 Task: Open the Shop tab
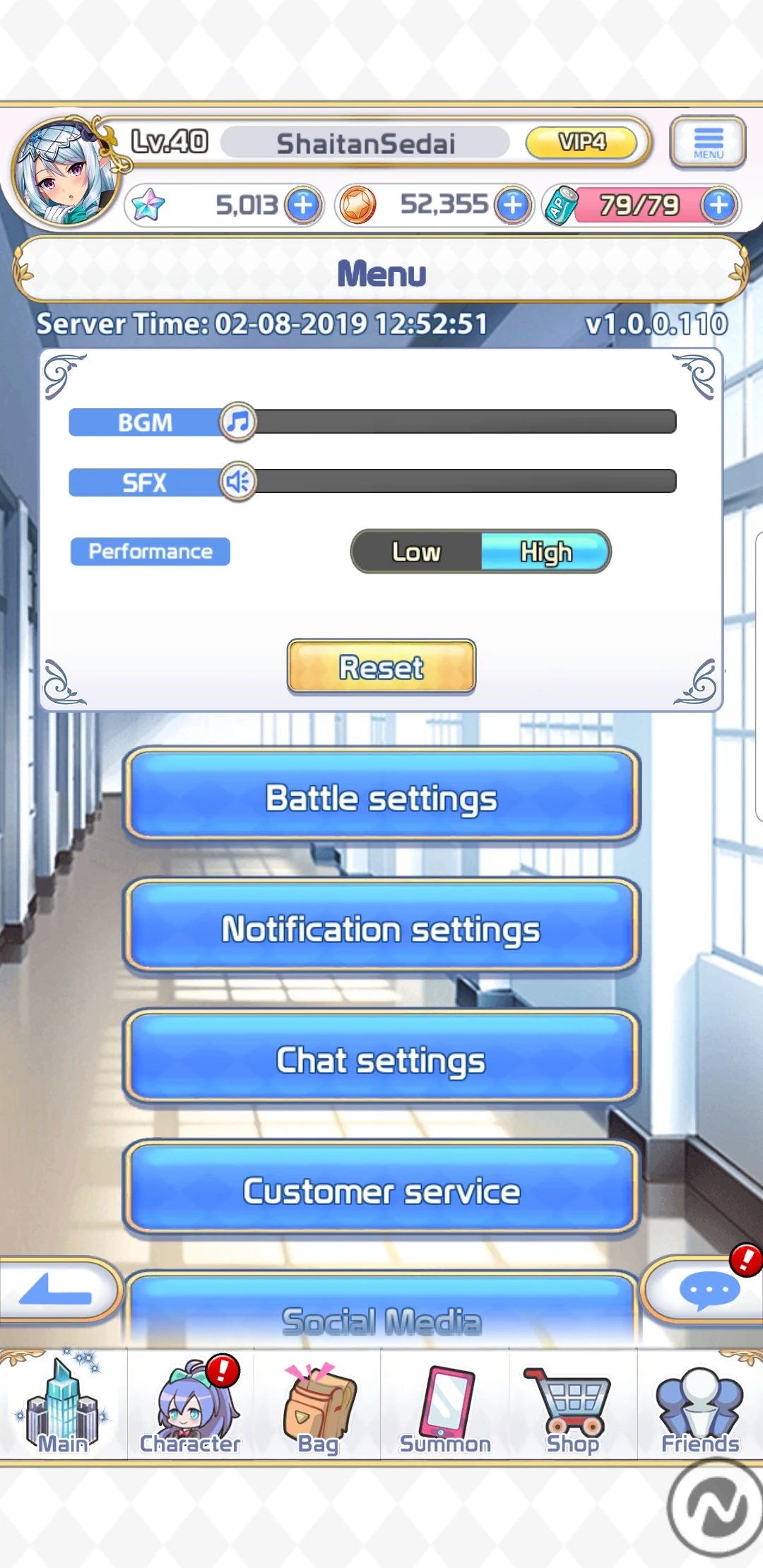573,1404
